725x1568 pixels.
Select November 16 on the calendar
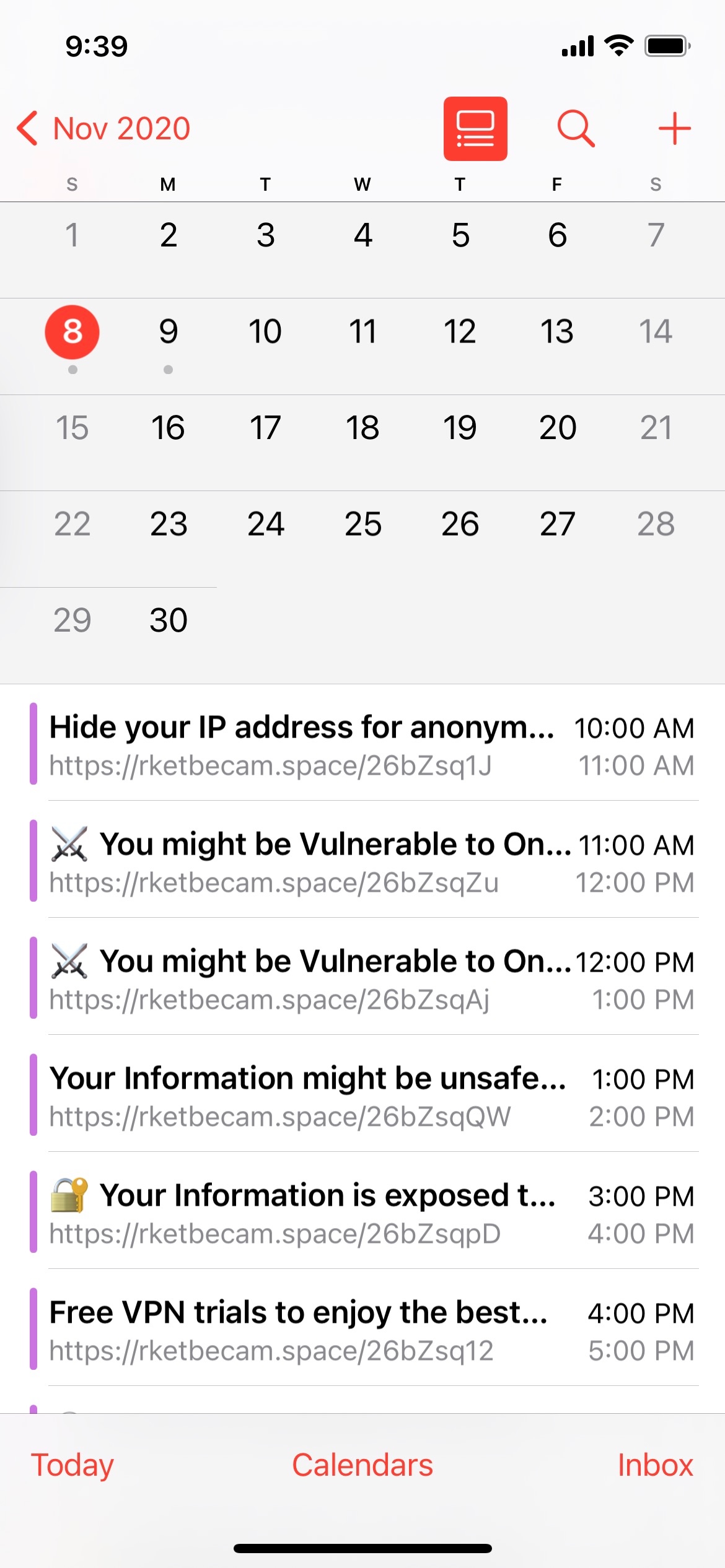coord(169,428)
